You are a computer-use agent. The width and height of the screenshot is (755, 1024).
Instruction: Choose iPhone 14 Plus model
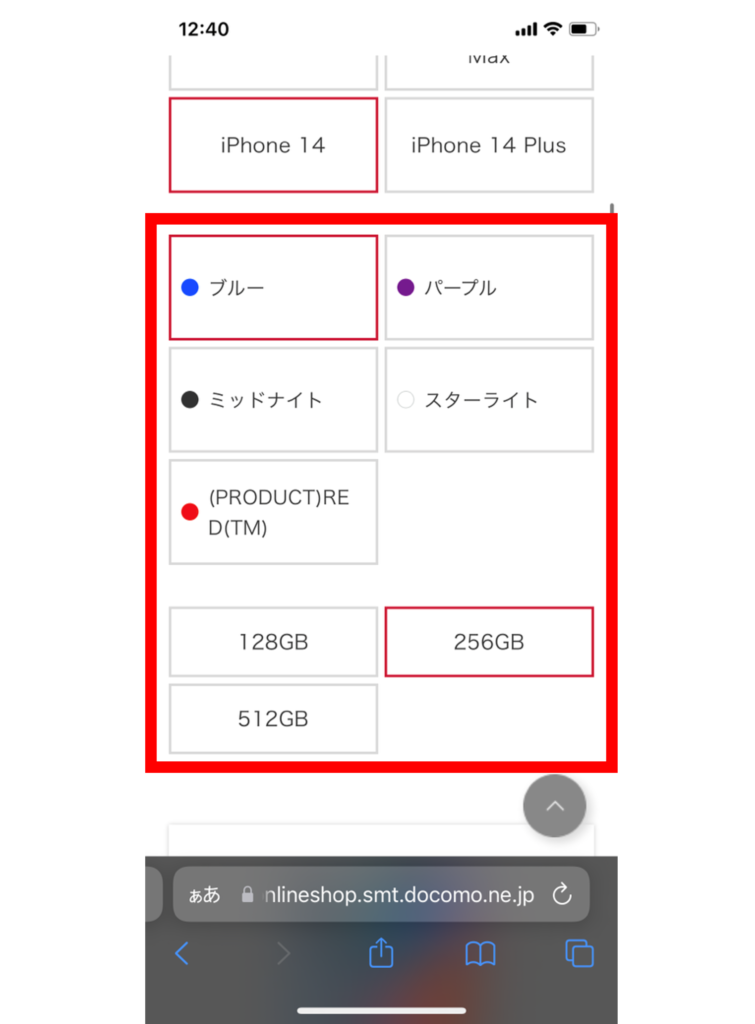(x=488, y=145)
